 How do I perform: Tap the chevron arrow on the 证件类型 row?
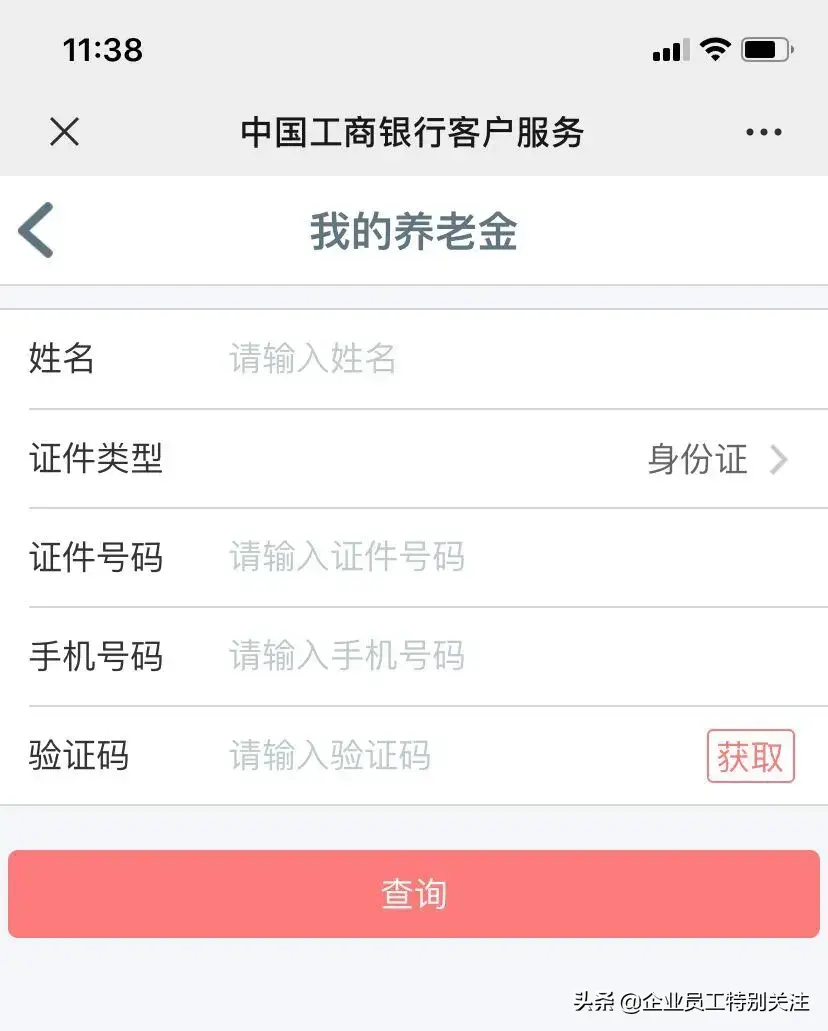tap(778, 460)
